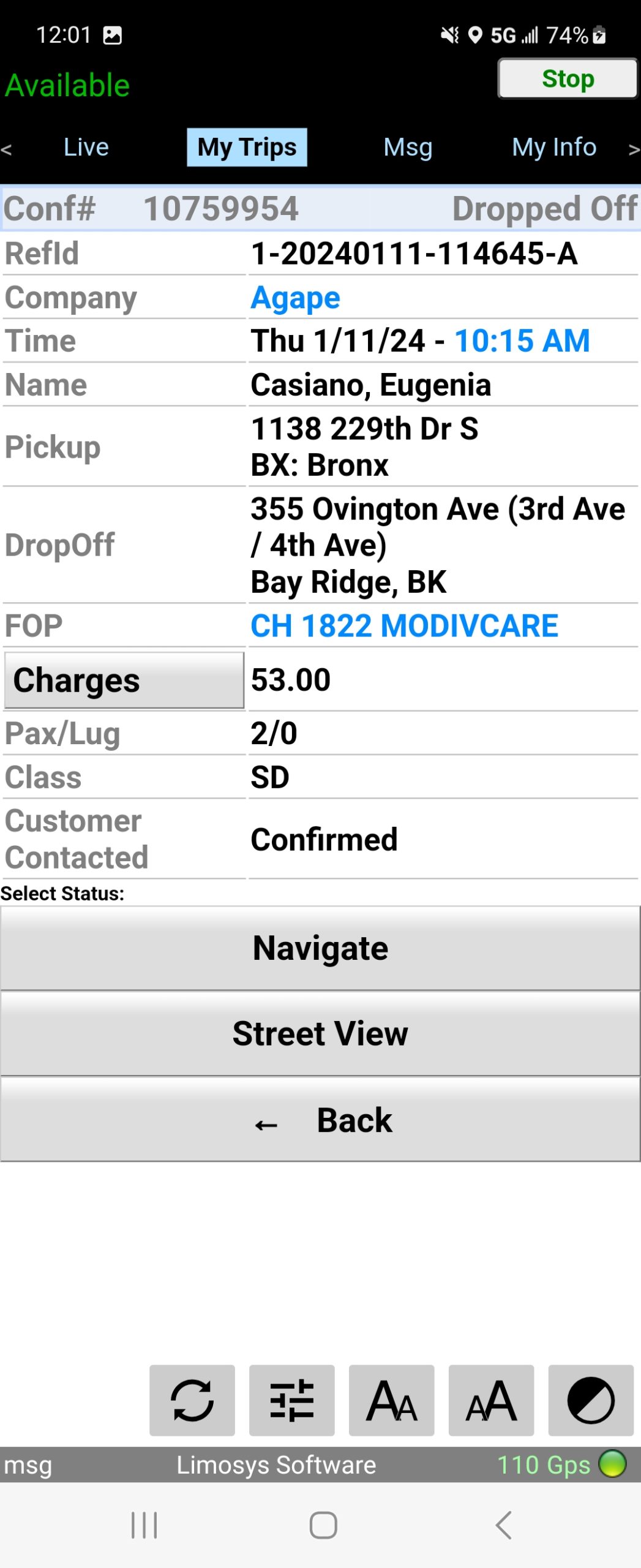The image size is (641, 1568).
Task: Open the settings sliders icon
Action: [292, 1400]
